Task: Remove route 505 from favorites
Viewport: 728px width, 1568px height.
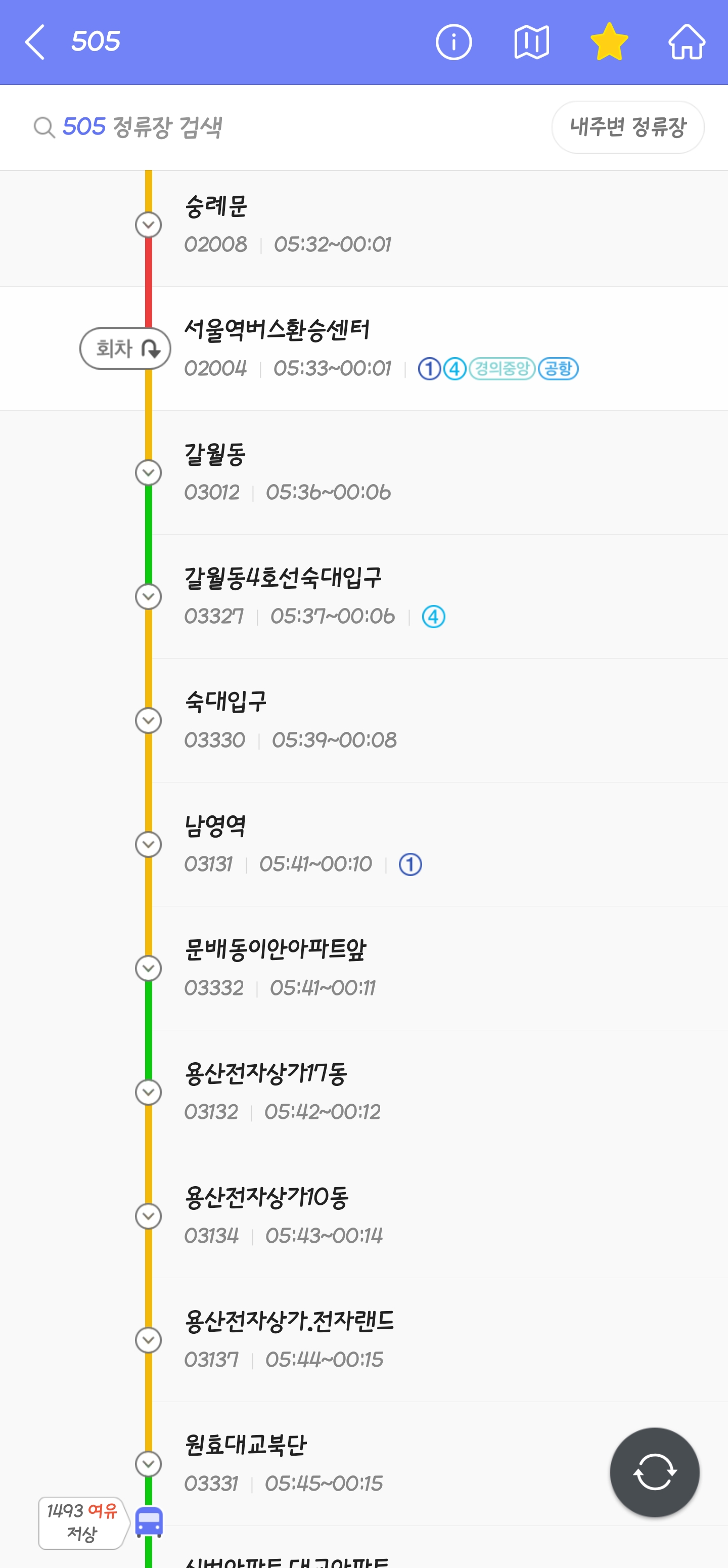Action: (x=609, y=42)
